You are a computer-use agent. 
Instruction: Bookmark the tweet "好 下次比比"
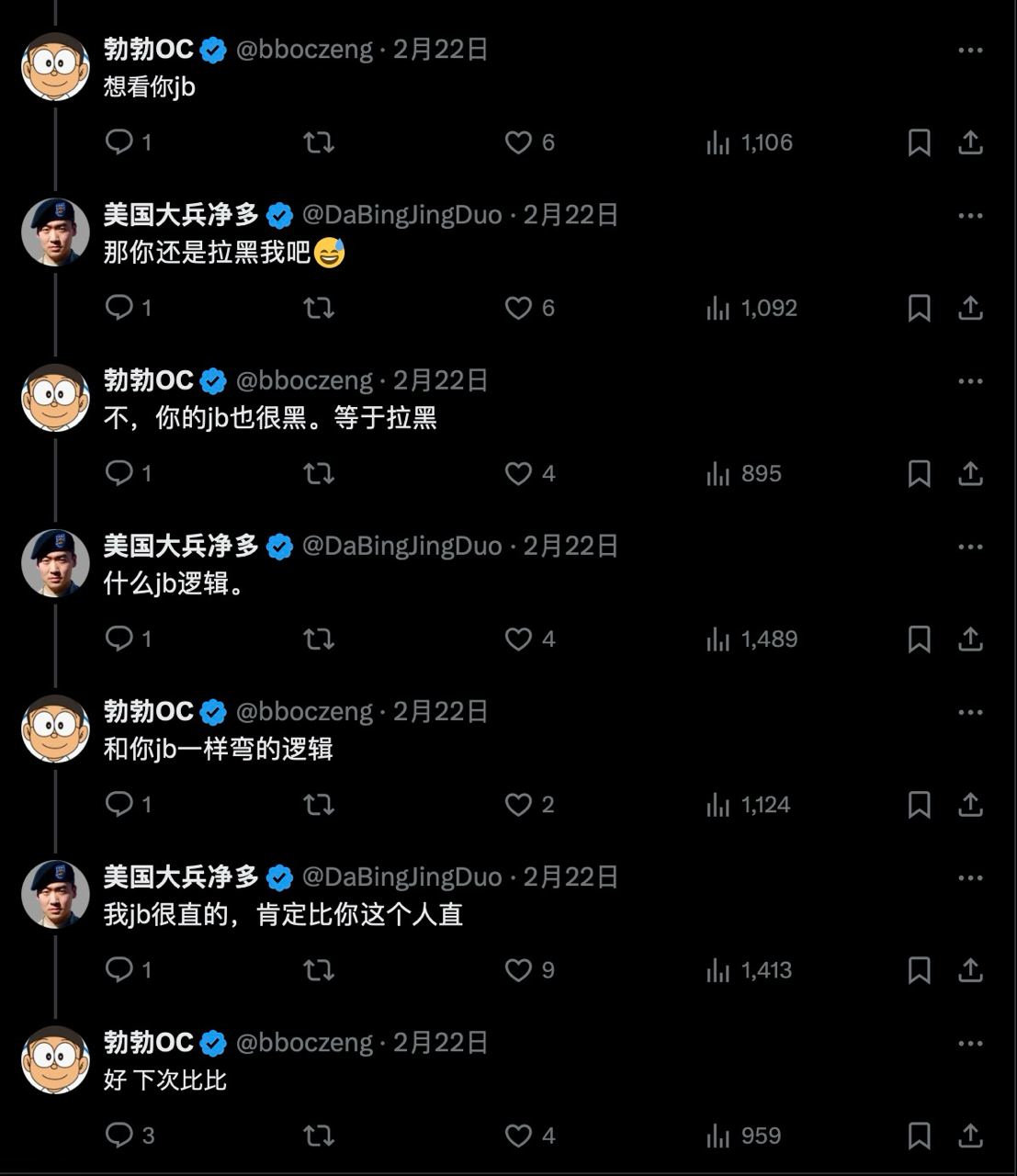919,1136
